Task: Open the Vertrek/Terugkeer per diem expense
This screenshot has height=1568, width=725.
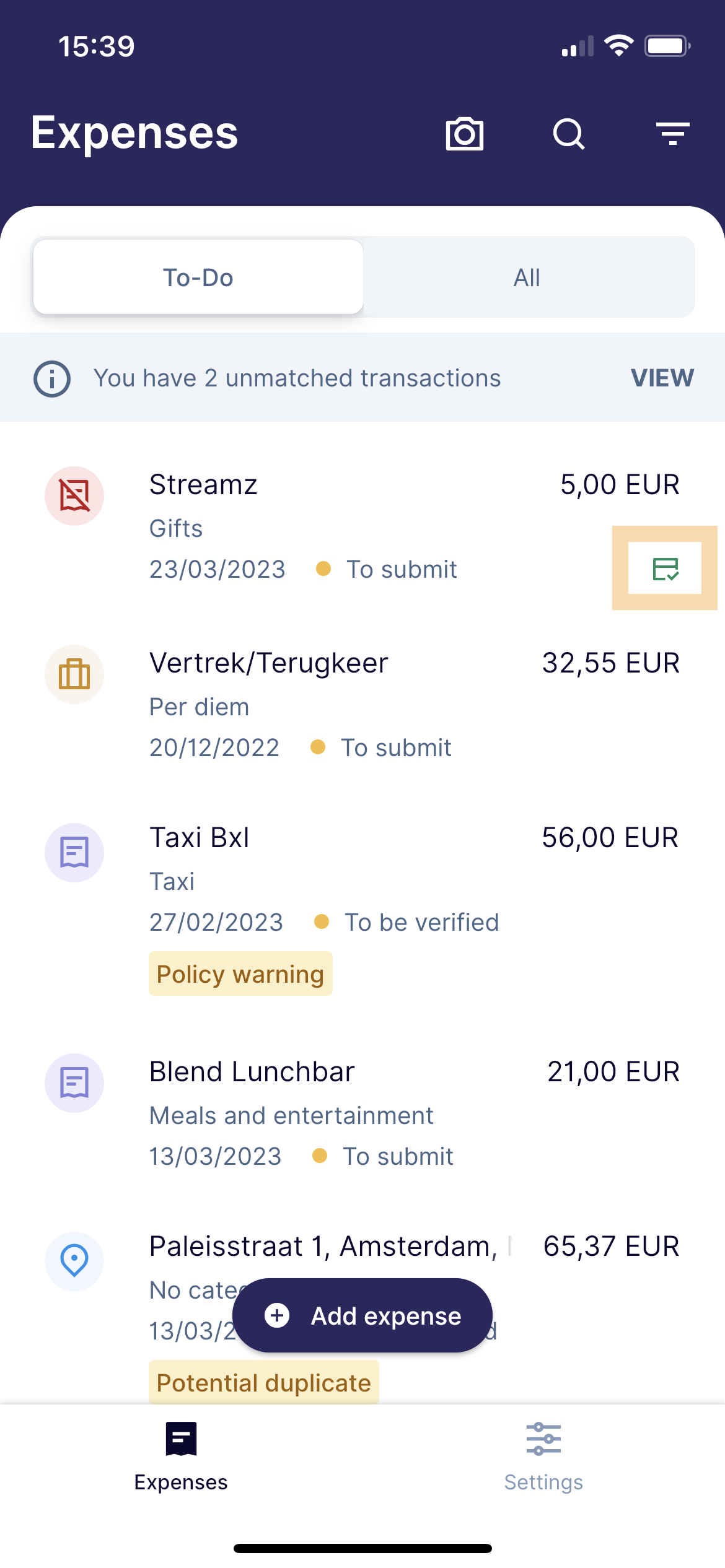Action: point(362,705)
